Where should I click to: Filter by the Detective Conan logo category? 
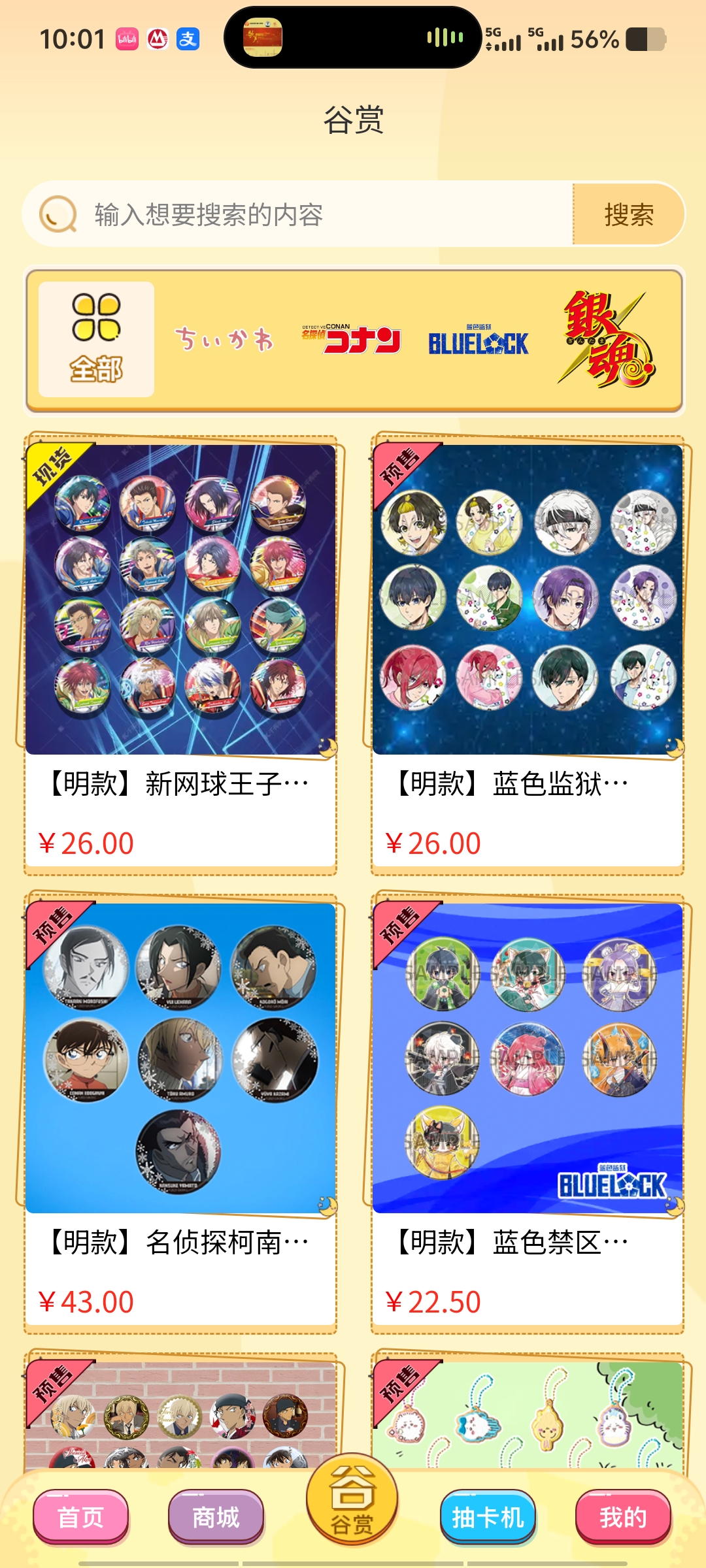(351, 339)
